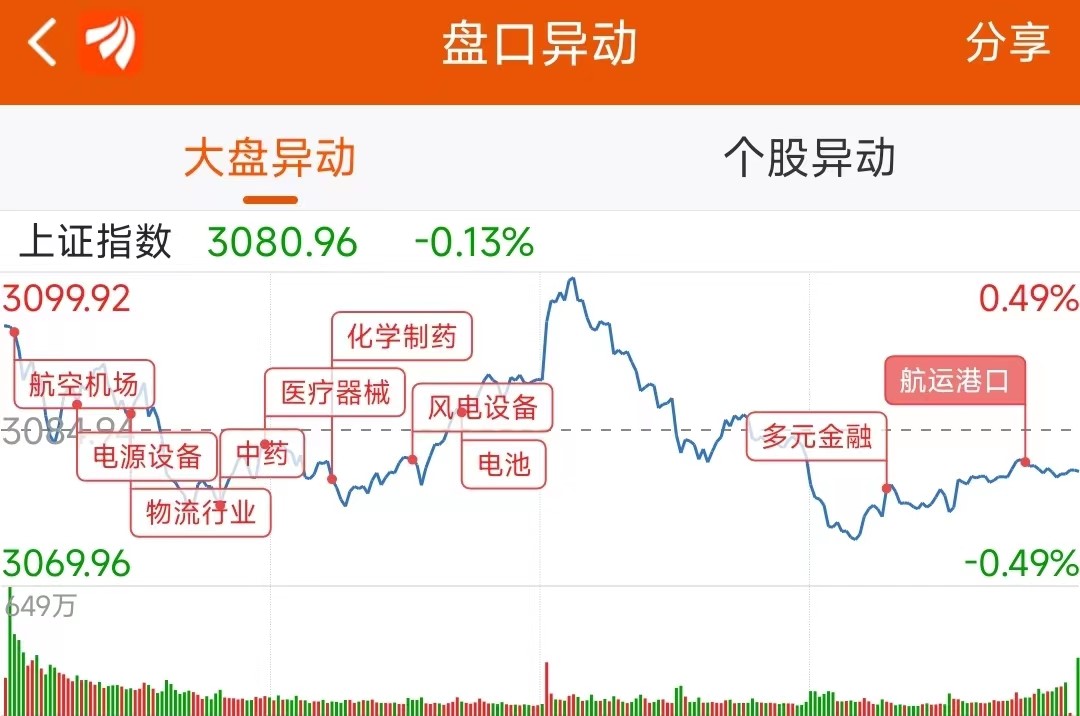Tap the 航空机场 sector label
The height and width of the screenshot is (716, 1080).
point(84,383)
